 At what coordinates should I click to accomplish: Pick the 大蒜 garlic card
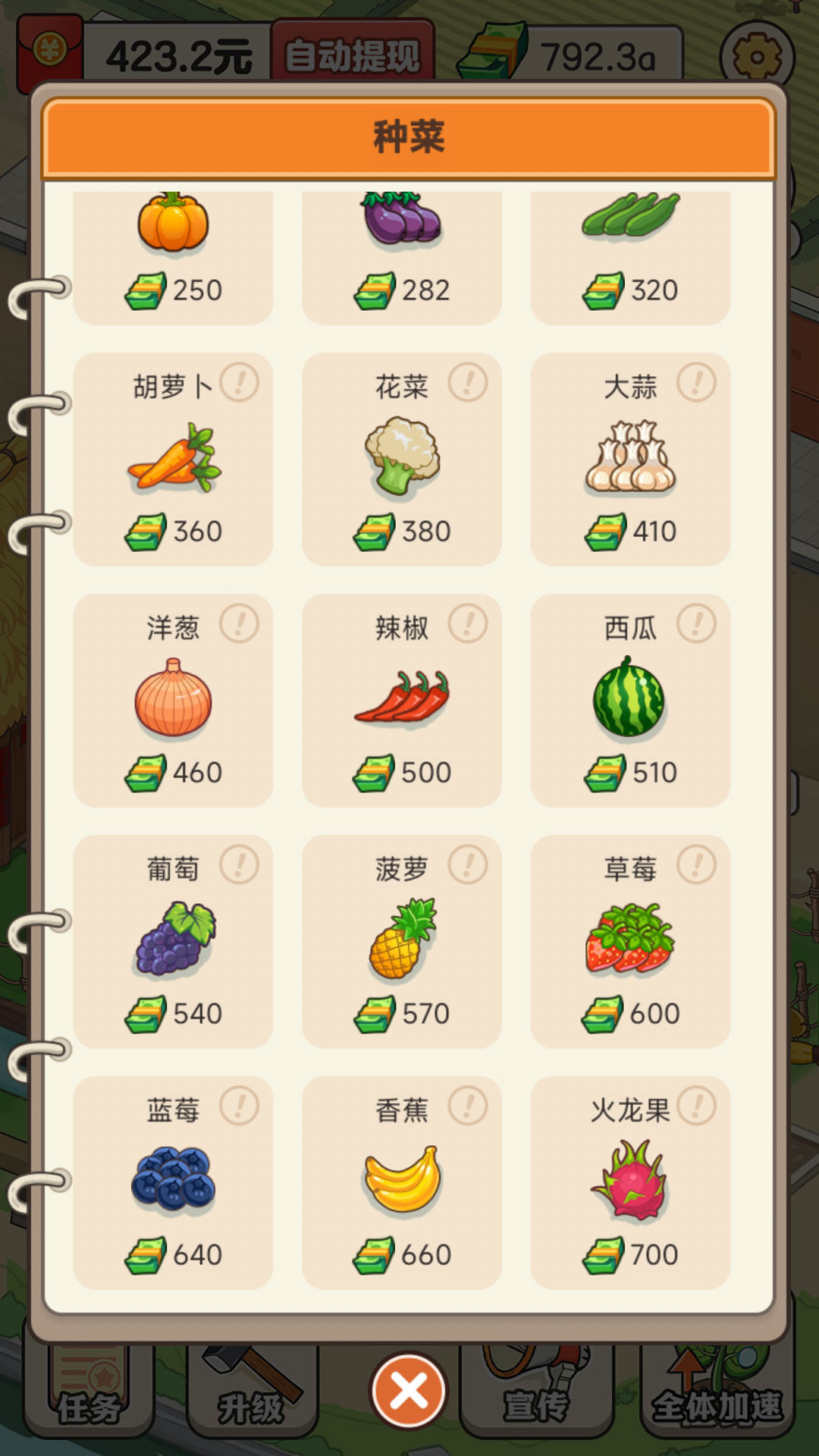(630, 460)
